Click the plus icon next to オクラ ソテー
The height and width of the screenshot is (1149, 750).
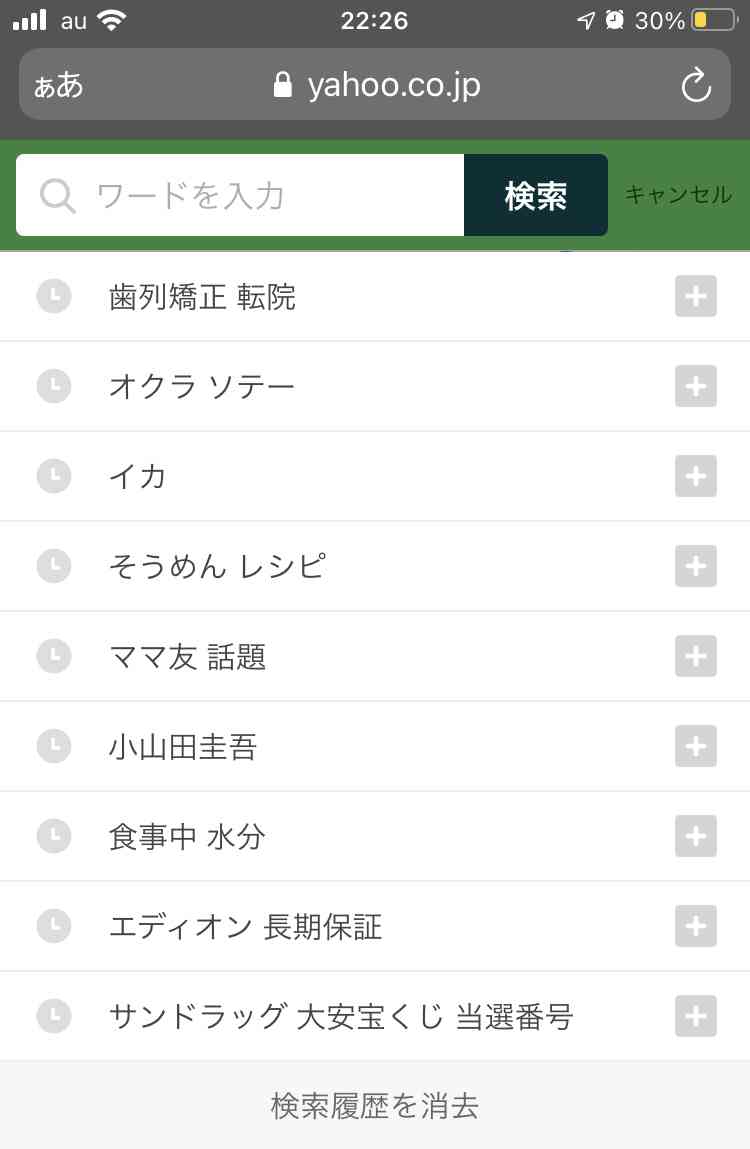(x=695, y=386)
